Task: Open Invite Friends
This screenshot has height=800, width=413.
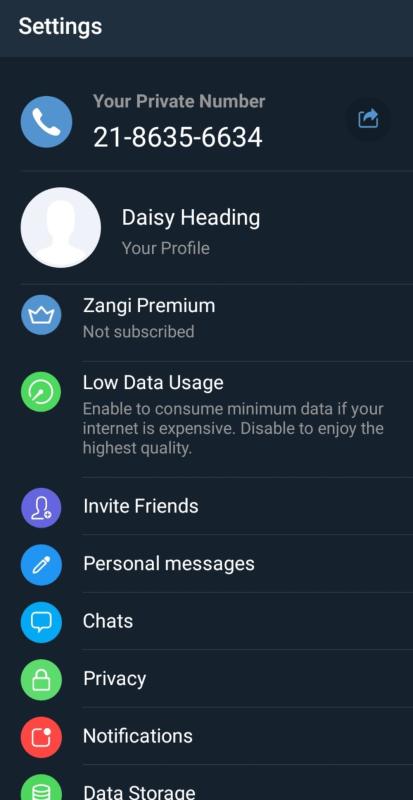Action: pyautogui.click(x=206, y=506)
